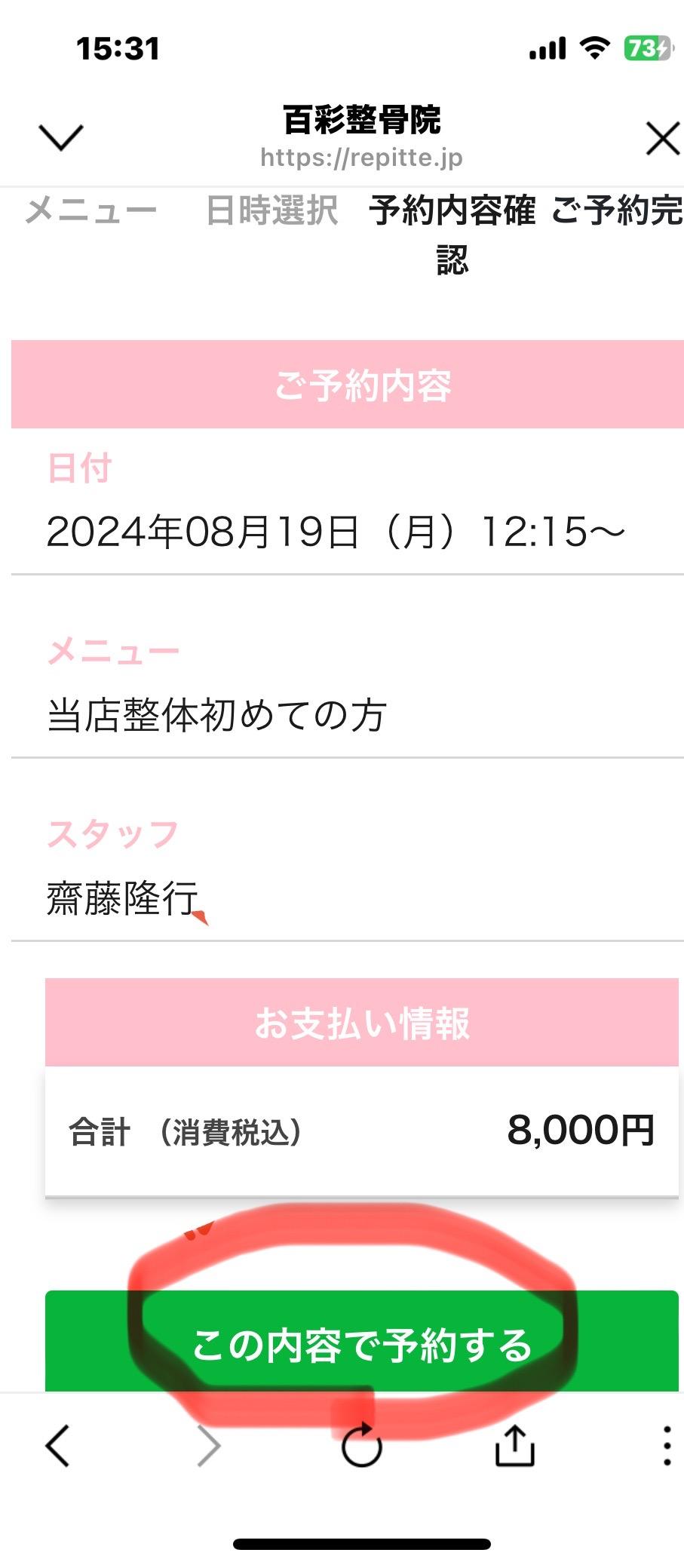Tap the green この内容で予約する button

(362, 1341)
